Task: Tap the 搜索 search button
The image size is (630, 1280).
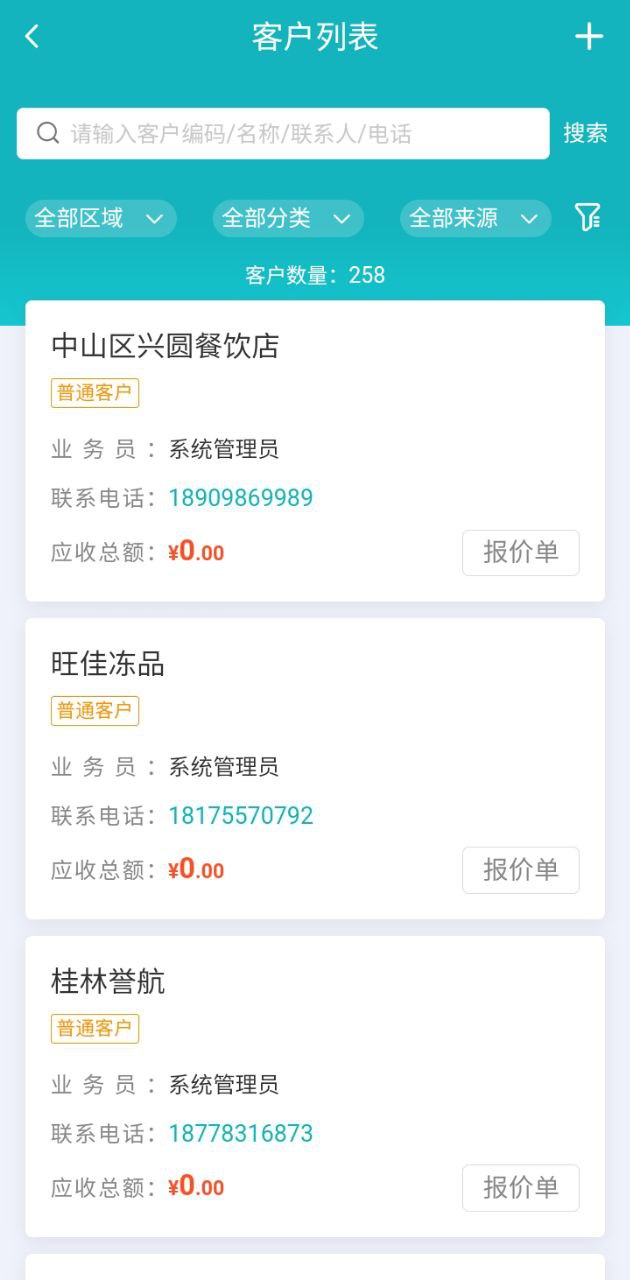Action: click(x=585, y=134)
